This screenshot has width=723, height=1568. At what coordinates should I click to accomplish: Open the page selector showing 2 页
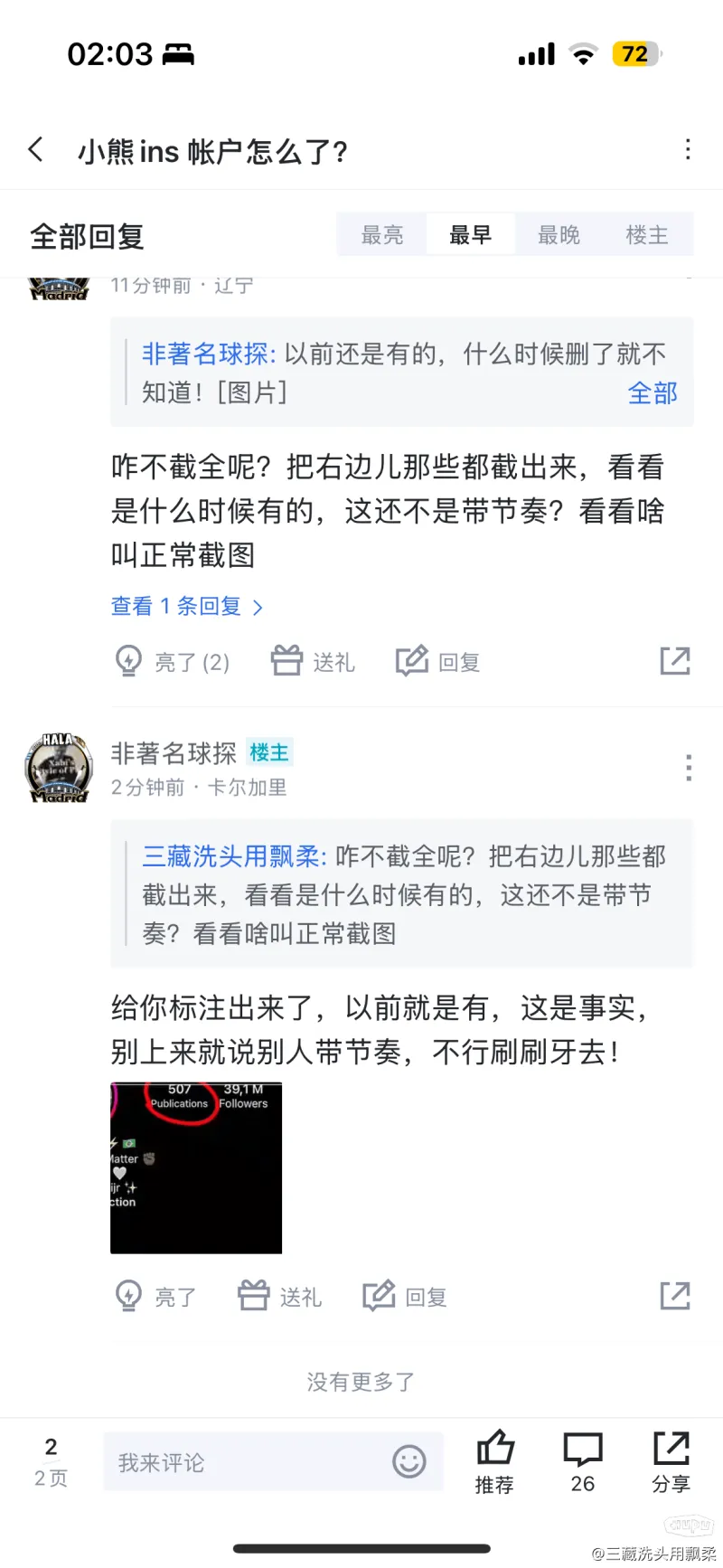pyautogui.click(x=52, y=1462)
